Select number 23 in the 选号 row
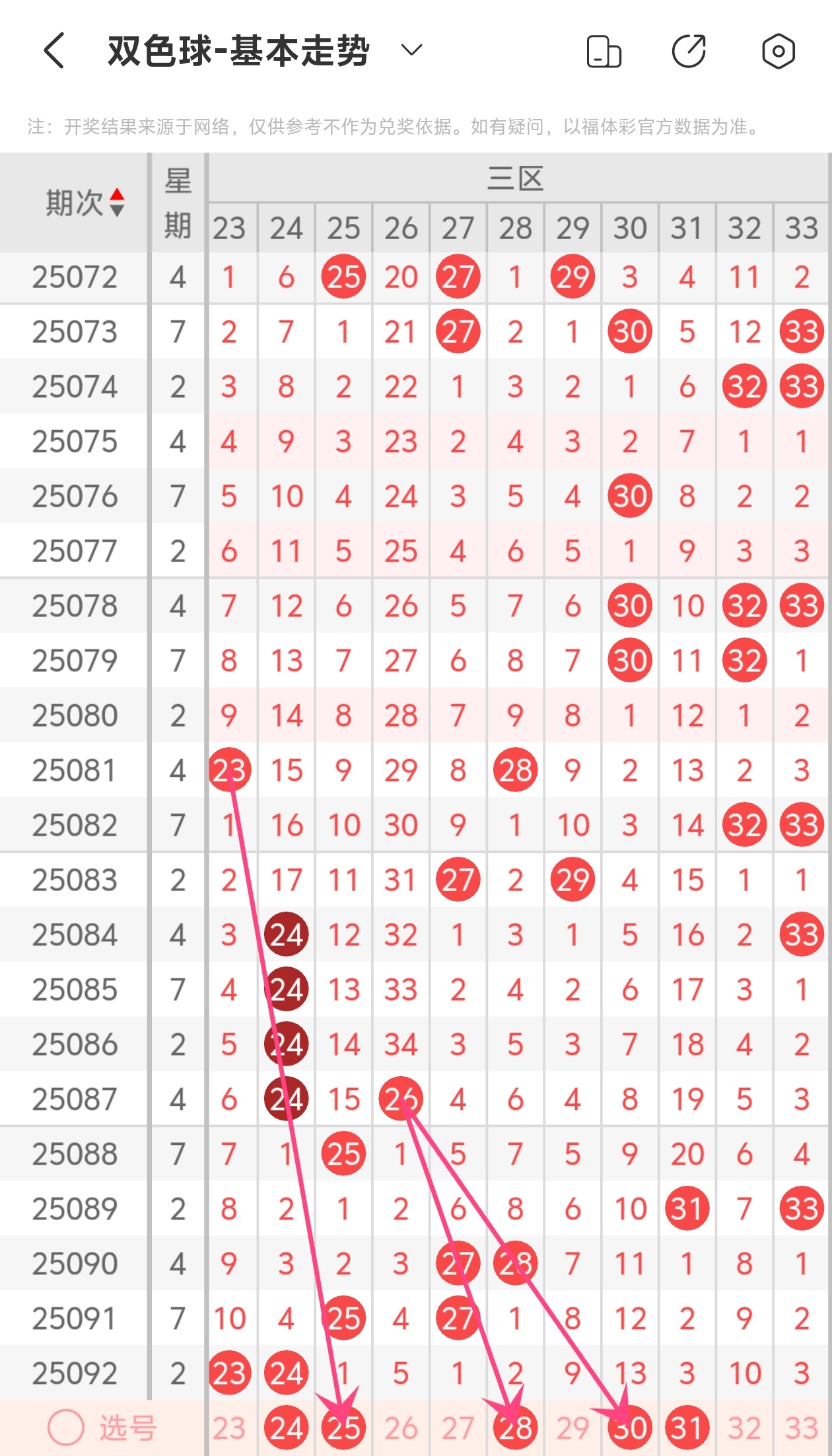Image resolution: width=832 pixels, height=1456 pixels. click(228, 1428)
